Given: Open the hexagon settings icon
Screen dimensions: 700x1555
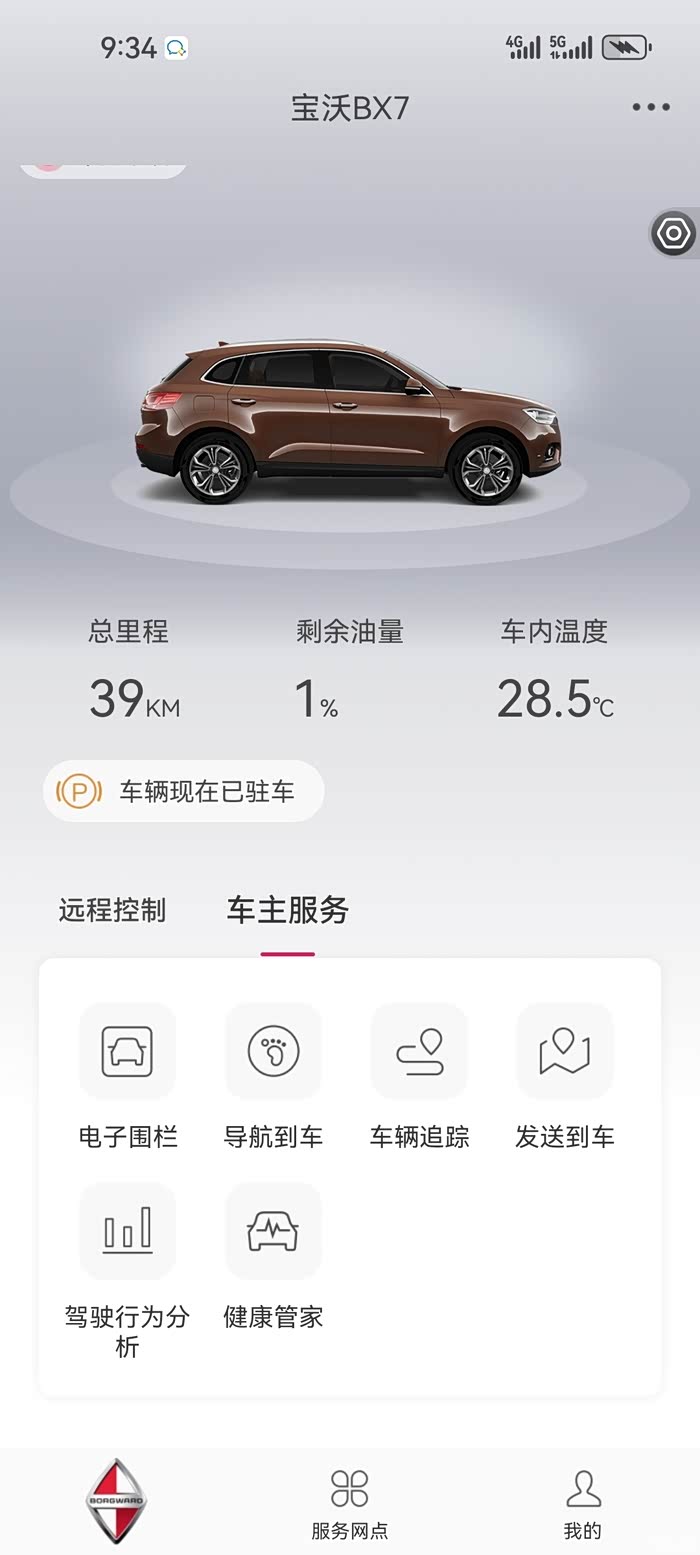Looking at the screenshot, I should pyautogui.click(x=673, y=234).
